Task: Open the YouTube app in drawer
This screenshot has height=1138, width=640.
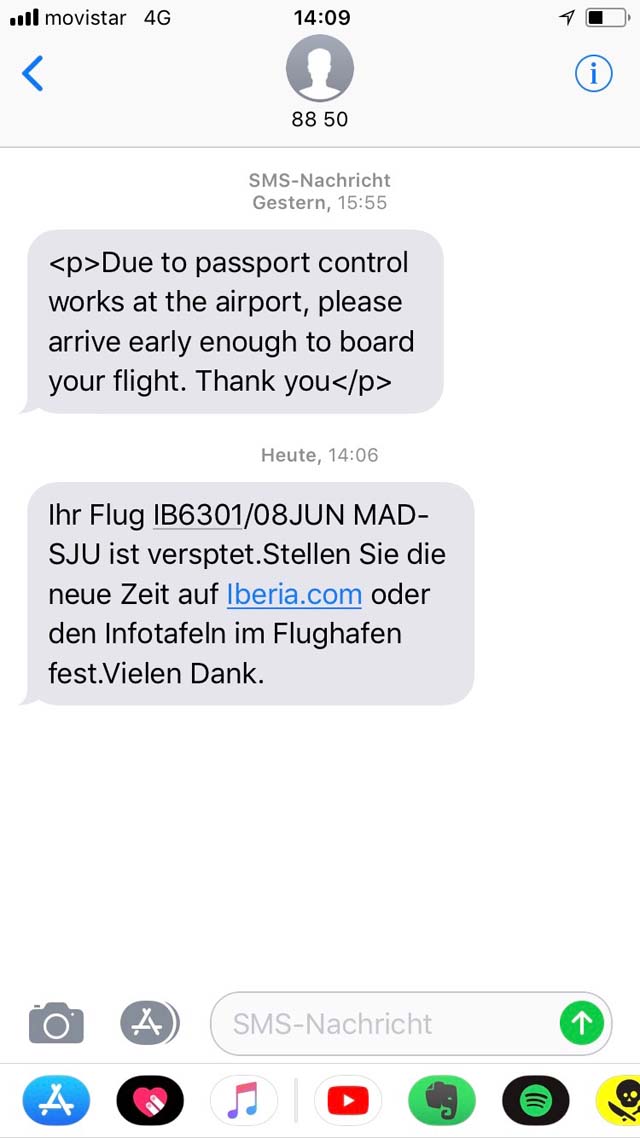Action: coord(348,1100)
